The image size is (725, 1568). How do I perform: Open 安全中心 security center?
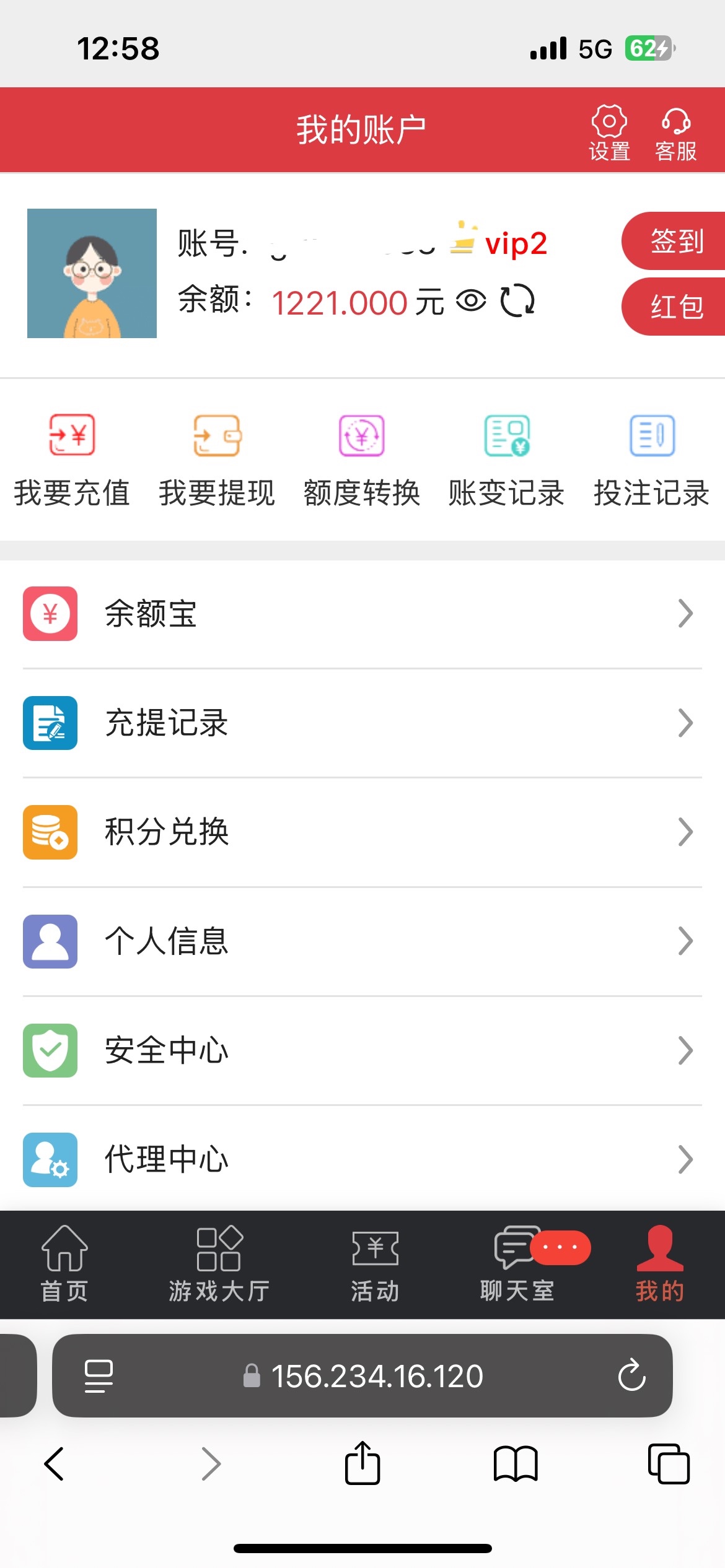362,1050
